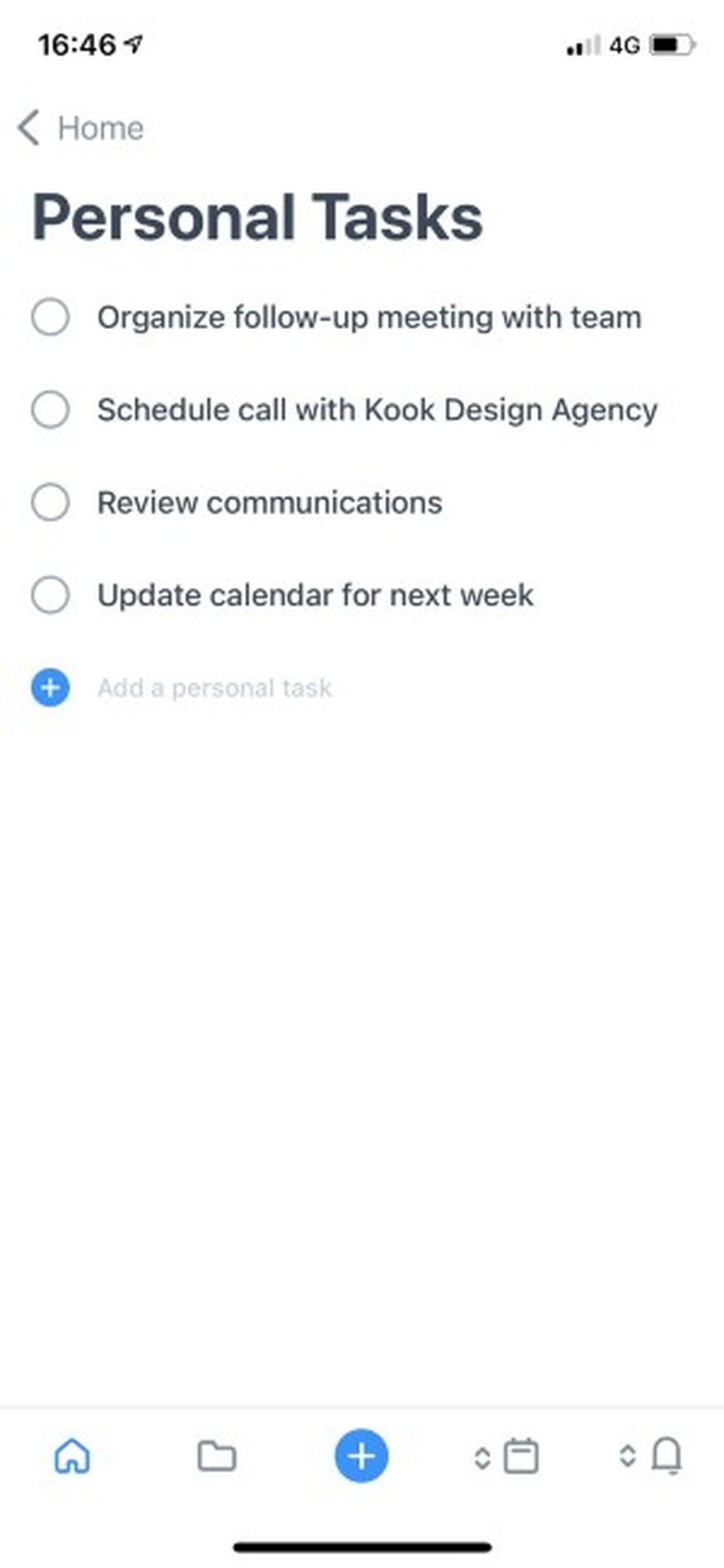Check off Review communications
The image size is (724, 1568).
tap(52, 502)
